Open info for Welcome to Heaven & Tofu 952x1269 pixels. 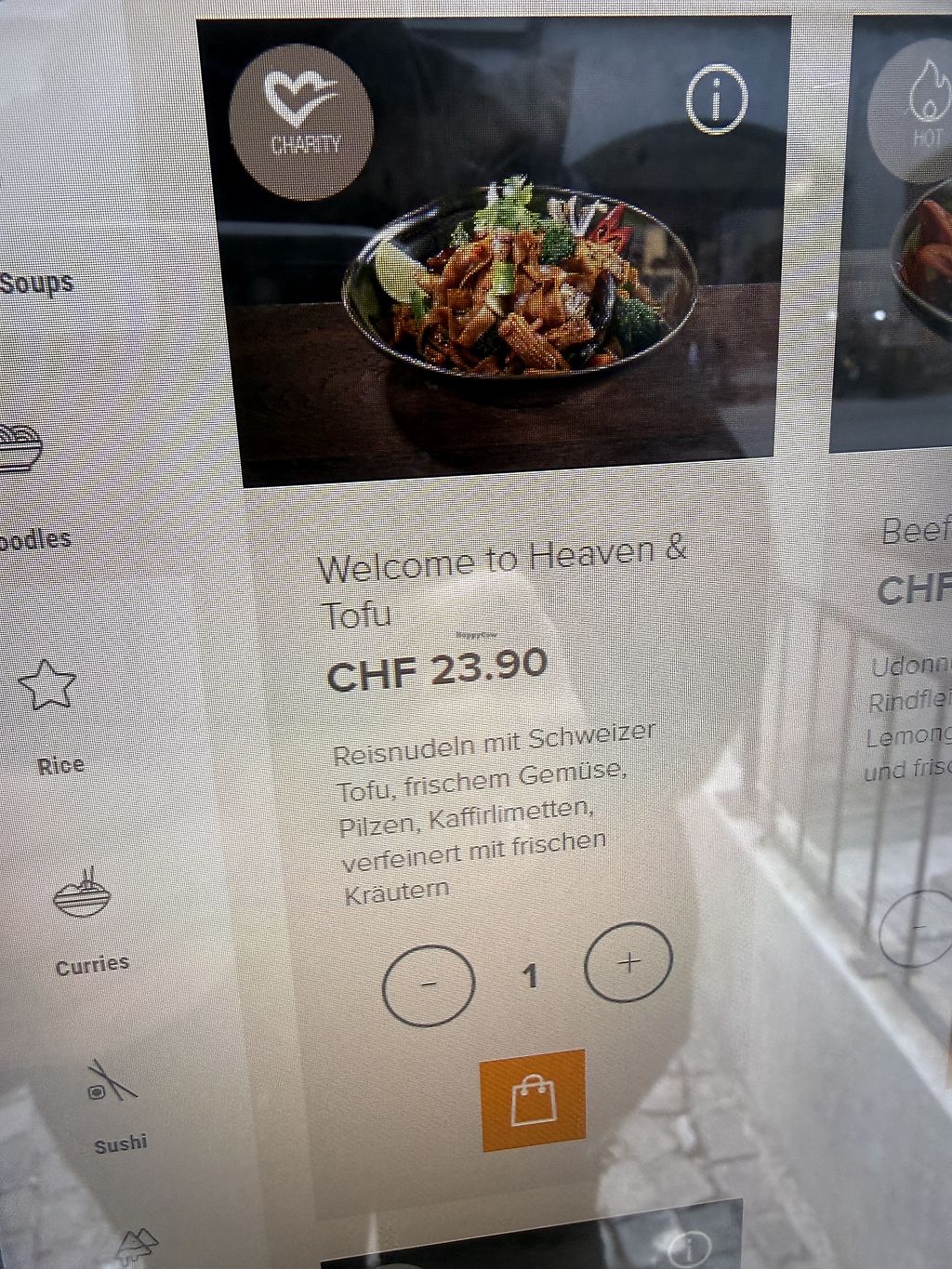[716, 99]
